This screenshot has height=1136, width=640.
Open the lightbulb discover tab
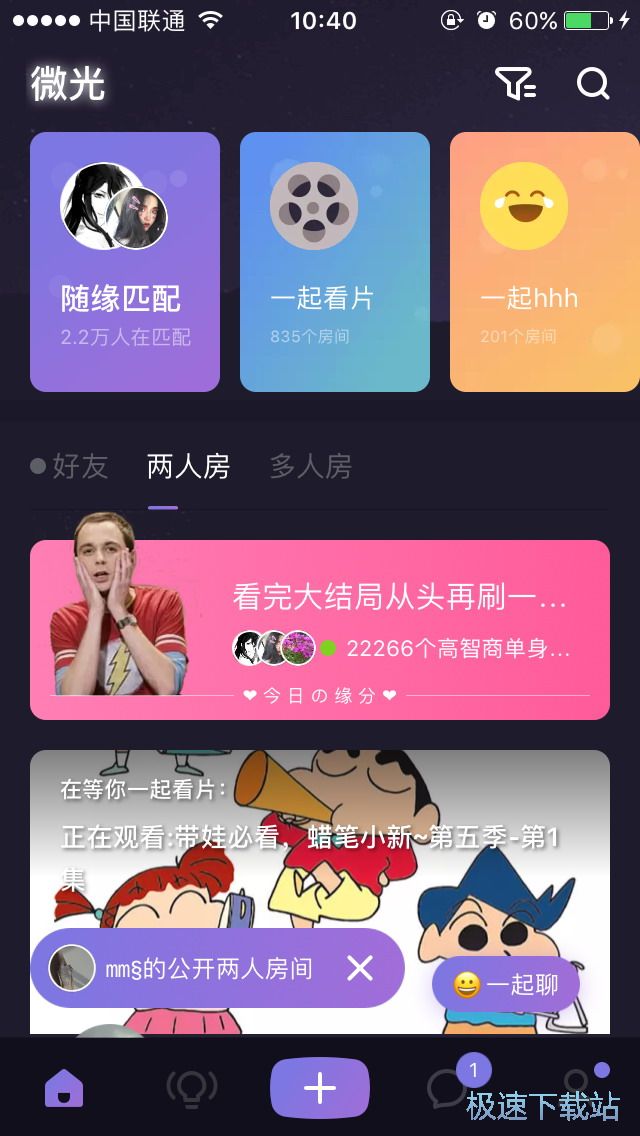(x=191, y=1088)
